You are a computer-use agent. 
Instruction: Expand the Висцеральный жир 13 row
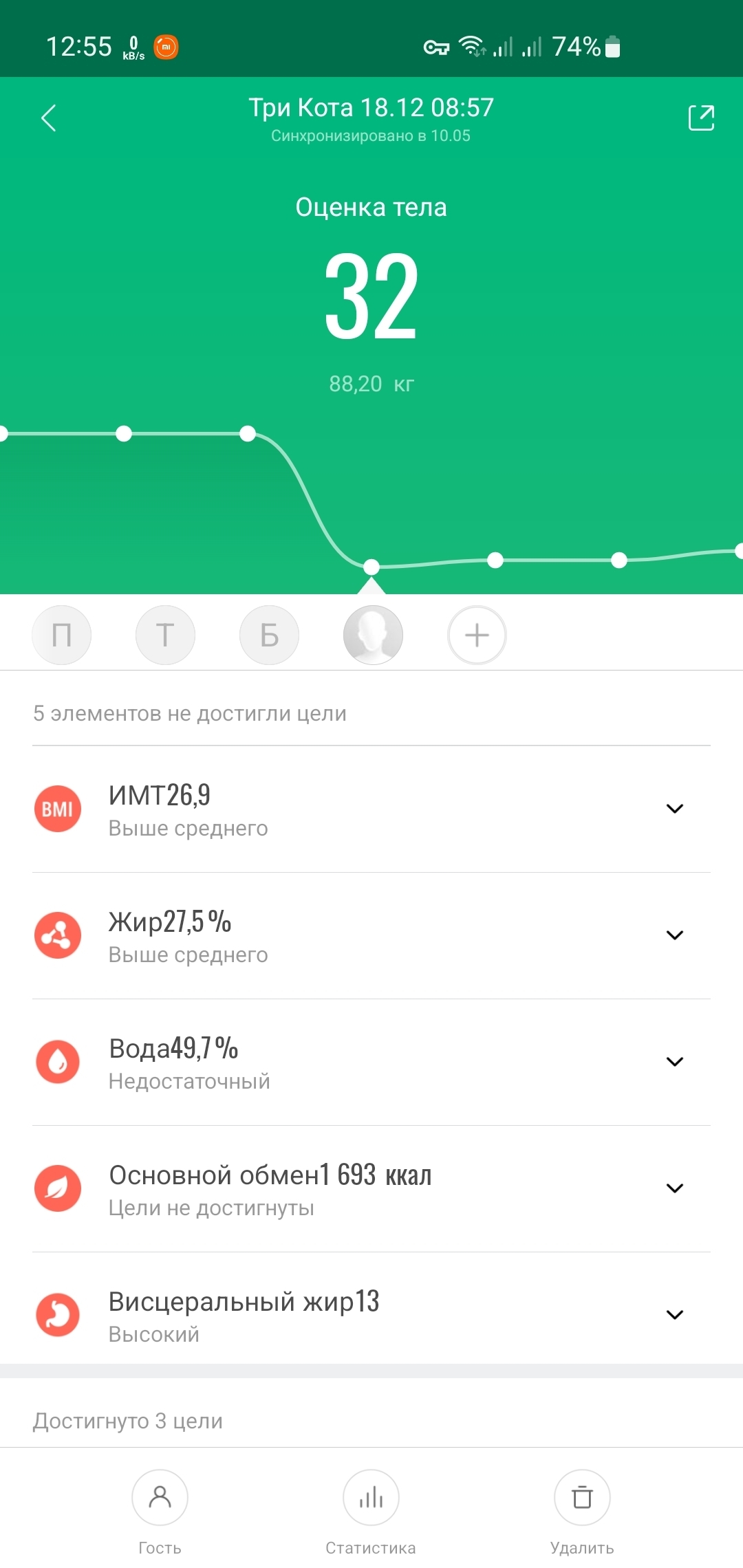(x=674, y=1315)
